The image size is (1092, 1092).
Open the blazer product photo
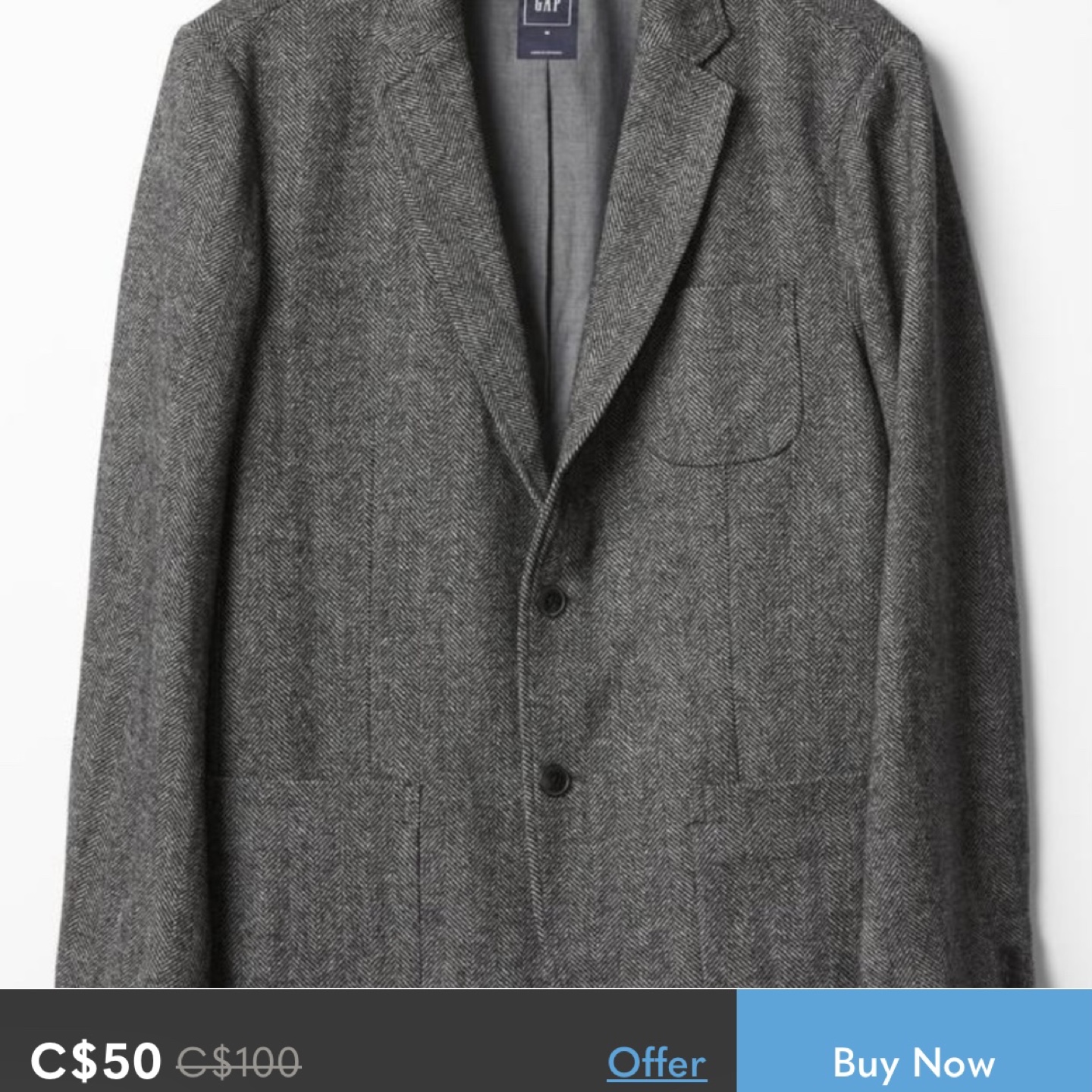546,493
